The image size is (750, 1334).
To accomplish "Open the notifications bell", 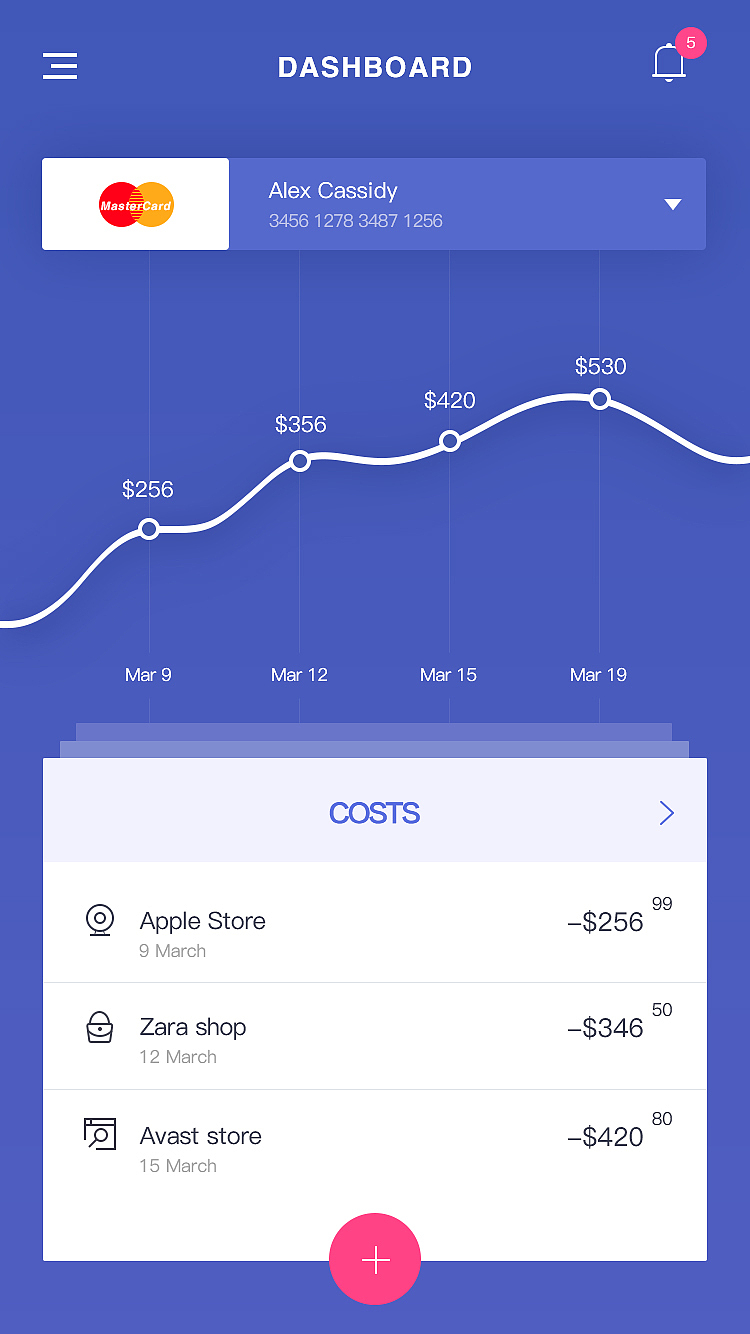I will tap(668, 64).
